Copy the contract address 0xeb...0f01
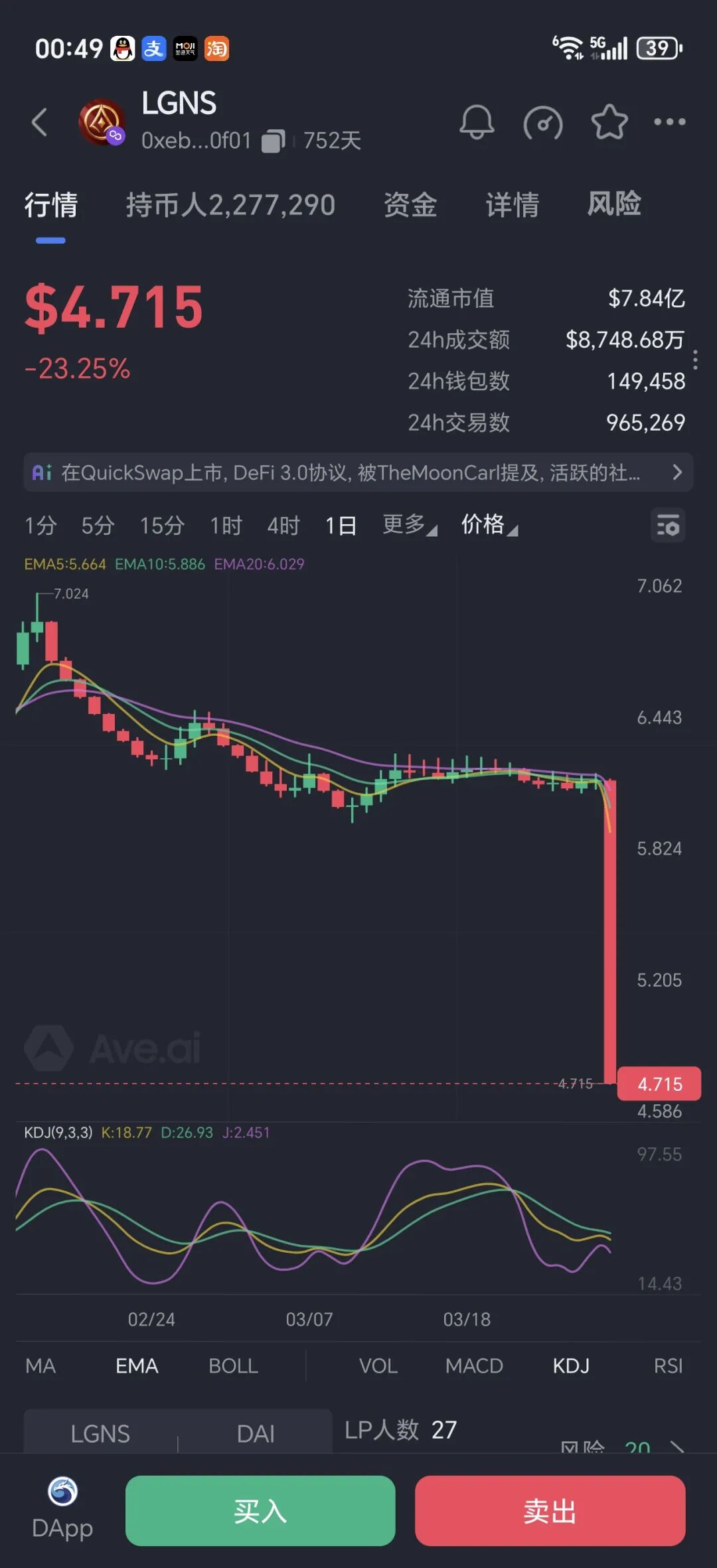Image resolution: width=717 pixels, height=1568 pixels. coord(272,141)
